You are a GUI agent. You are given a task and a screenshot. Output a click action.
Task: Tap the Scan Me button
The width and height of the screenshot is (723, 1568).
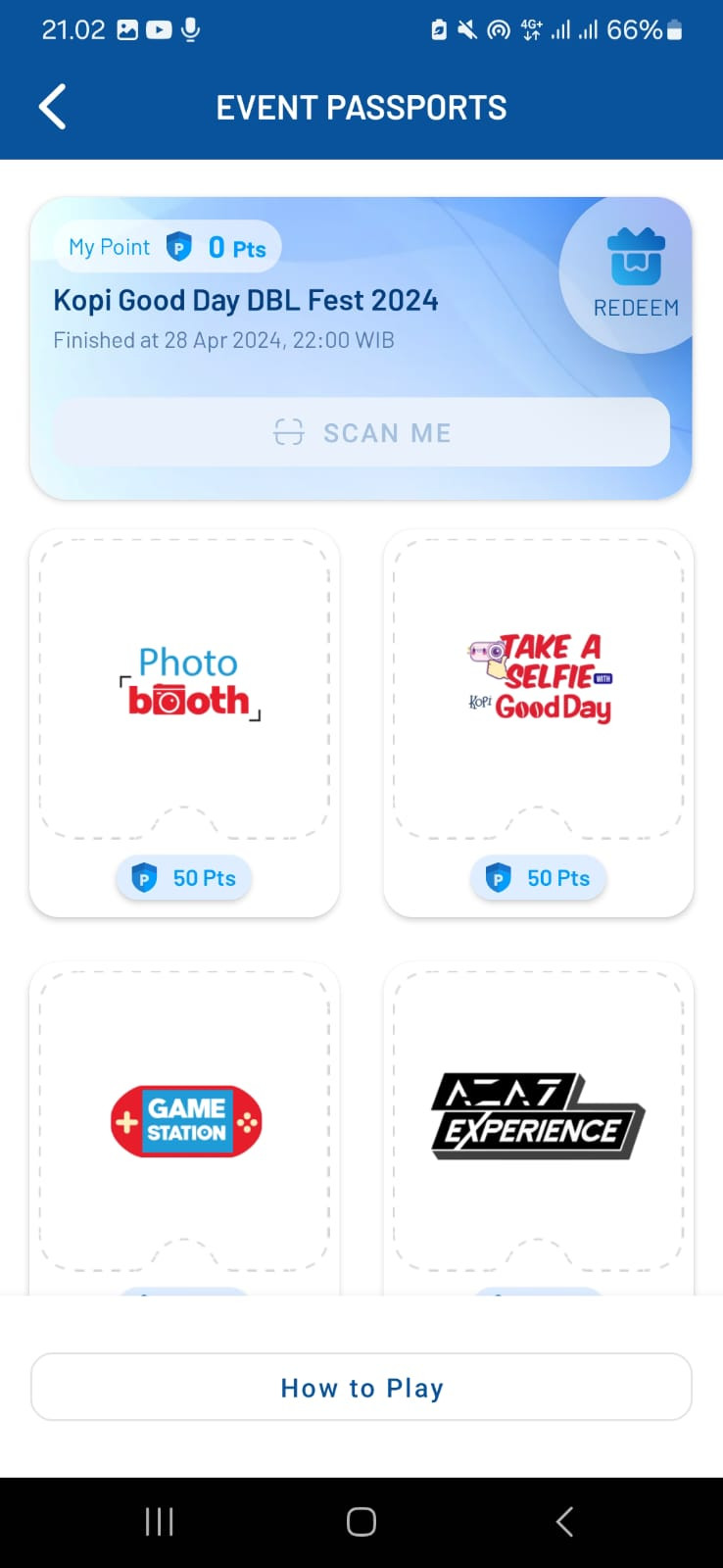coord(361,432)
